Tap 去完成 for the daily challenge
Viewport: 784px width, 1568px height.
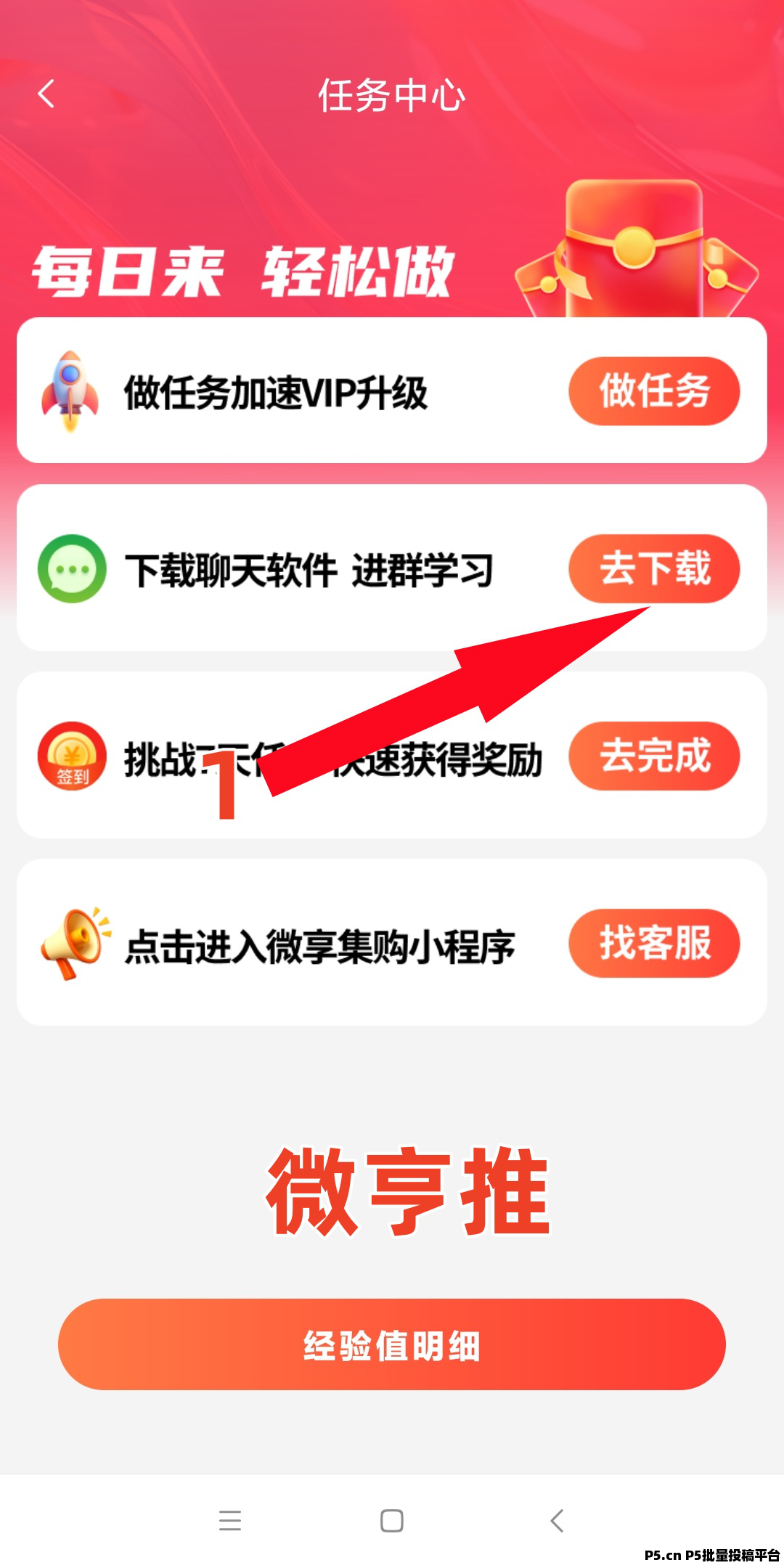[654, 756]
